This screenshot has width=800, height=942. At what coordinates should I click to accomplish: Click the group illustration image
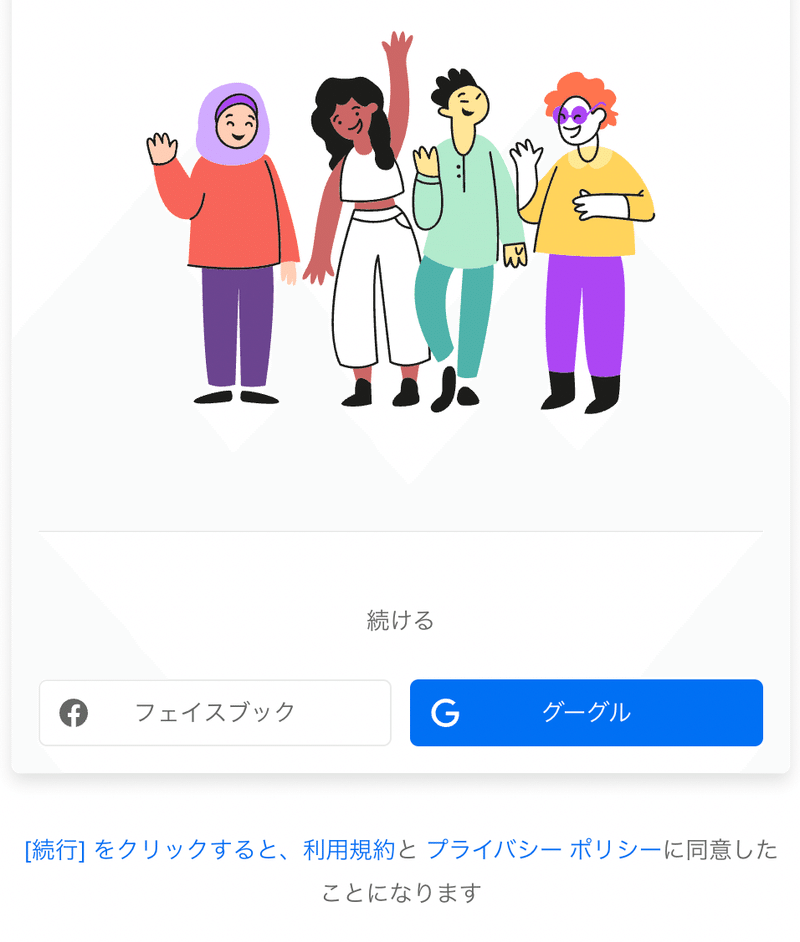(x=400, y=230)
